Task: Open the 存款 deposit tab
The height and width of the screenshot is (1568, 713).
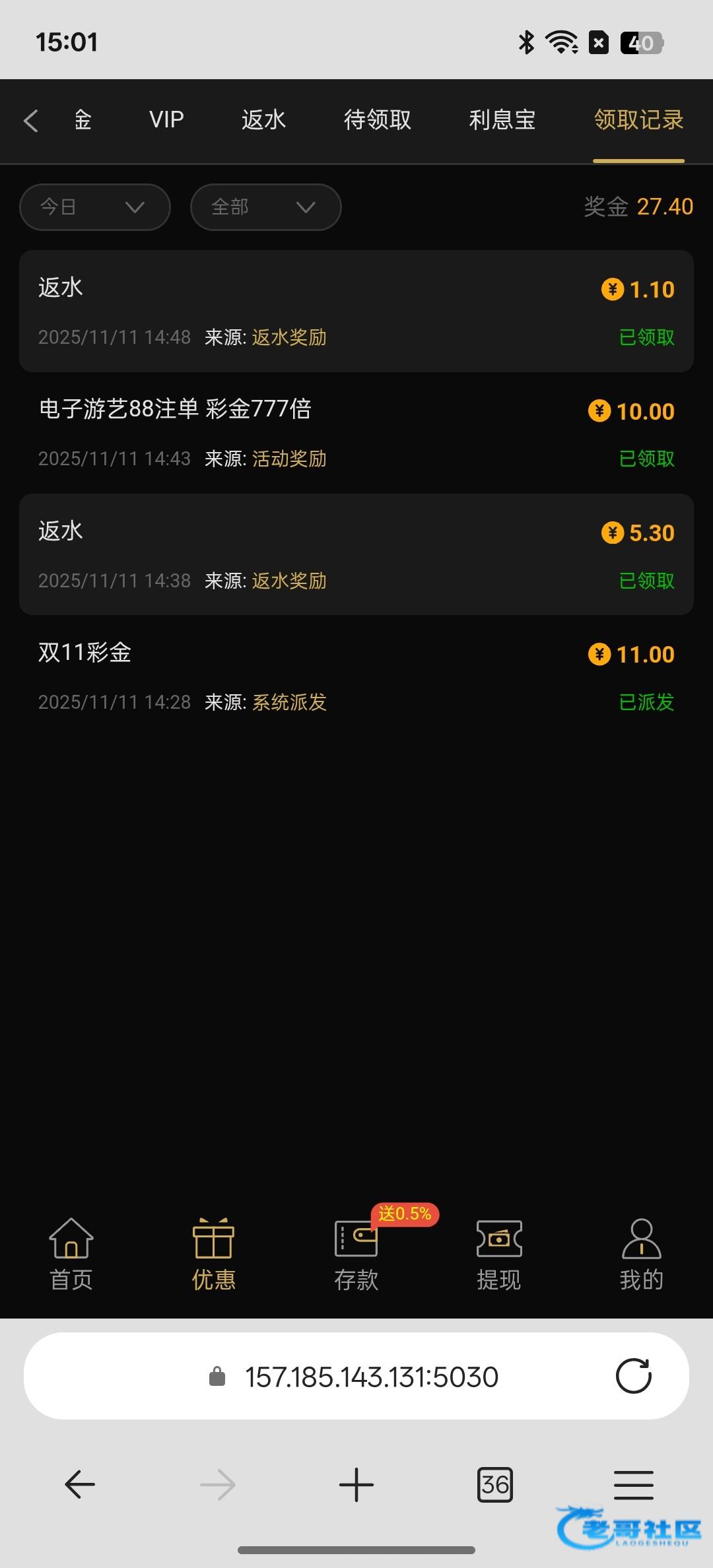Action: click(x=356, y=1254)
